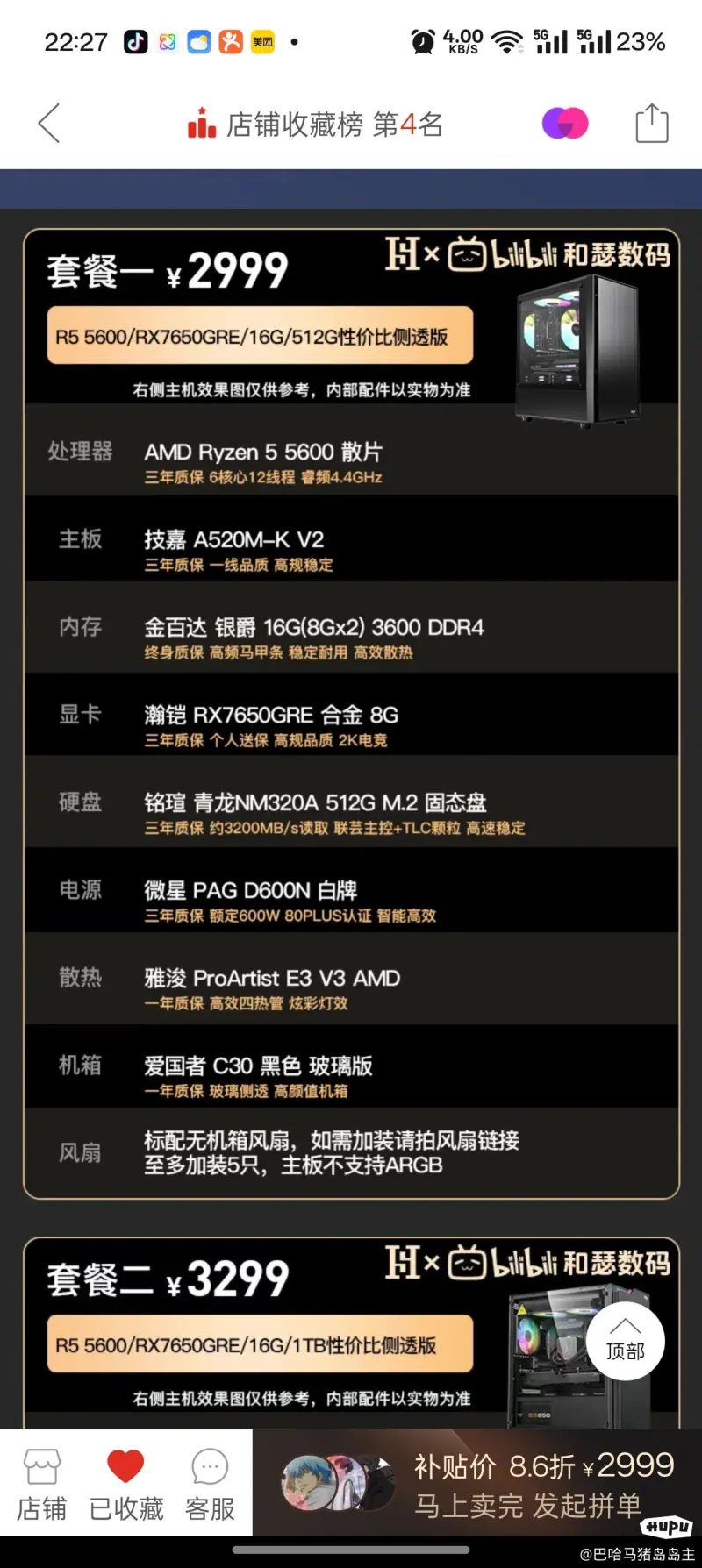This screenshot has width=702, height=1568.
Task: Open the 店铺收藏榜 第4名 ranking link
Action: 316,125
